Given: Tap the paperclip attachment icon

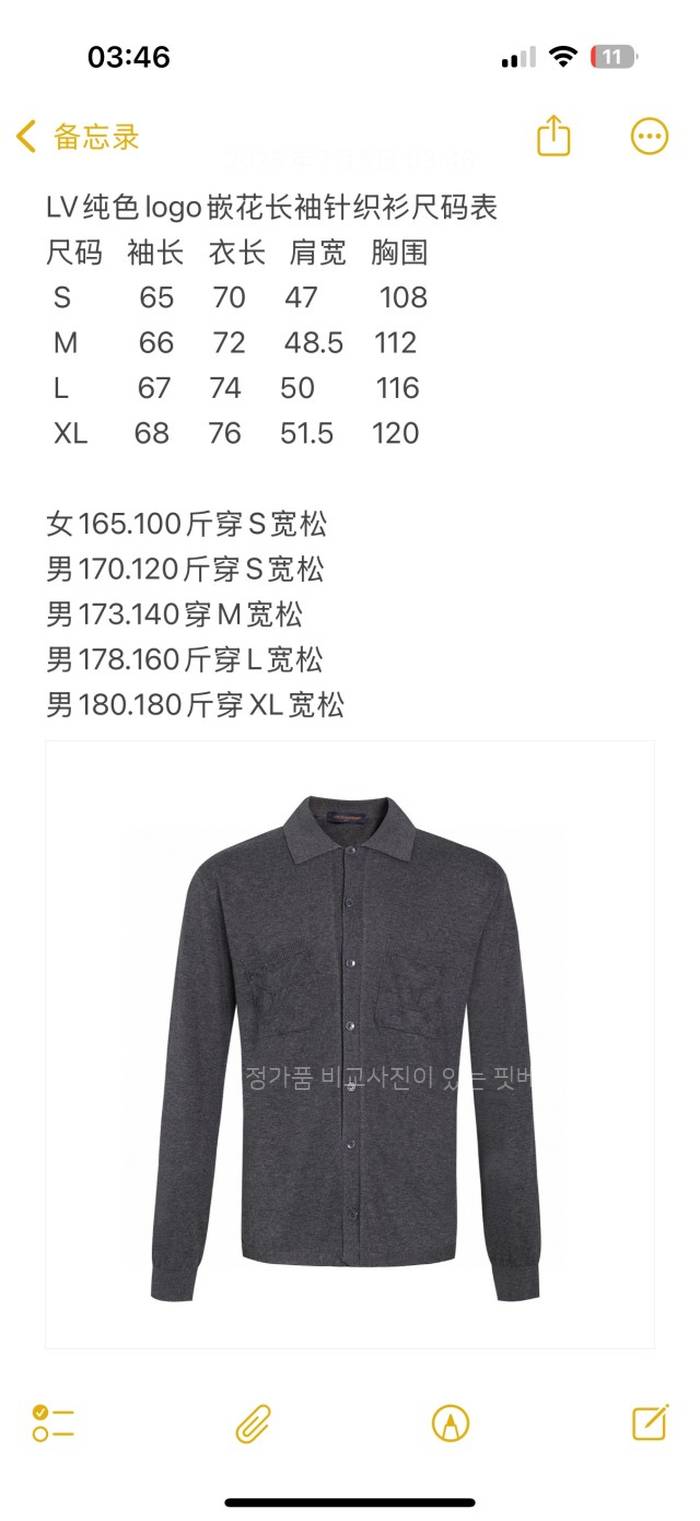Looking at the screenshot, I should coord(253,1422).
